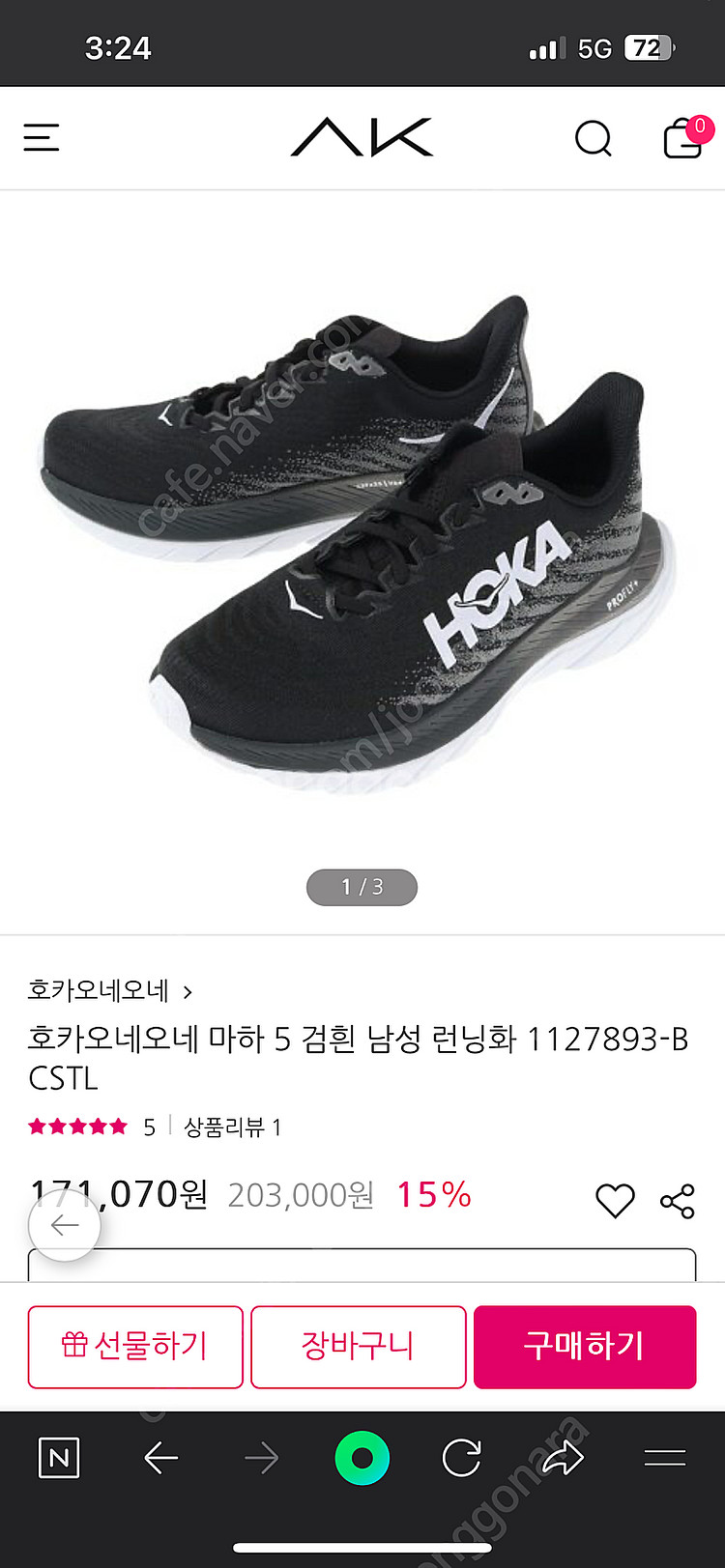The height and width of the screenshot is (1568, 725).
Task: Open the shopping cart
Action: click(x=683, y=139)
